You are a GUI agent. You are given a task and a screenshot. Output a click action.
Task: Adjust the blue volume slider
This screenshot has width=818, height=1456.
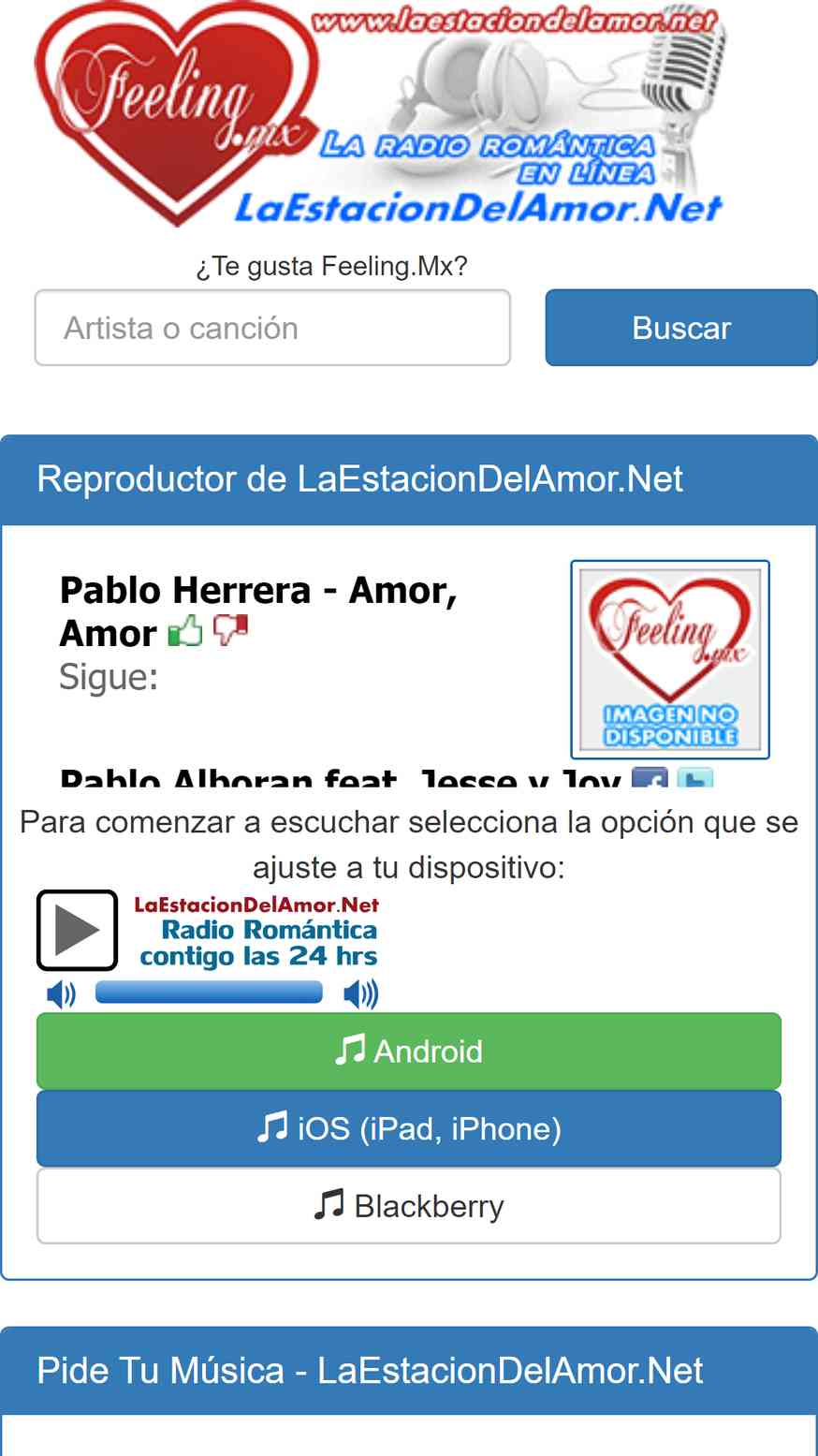pyautogui.click(x=209, y=993)
